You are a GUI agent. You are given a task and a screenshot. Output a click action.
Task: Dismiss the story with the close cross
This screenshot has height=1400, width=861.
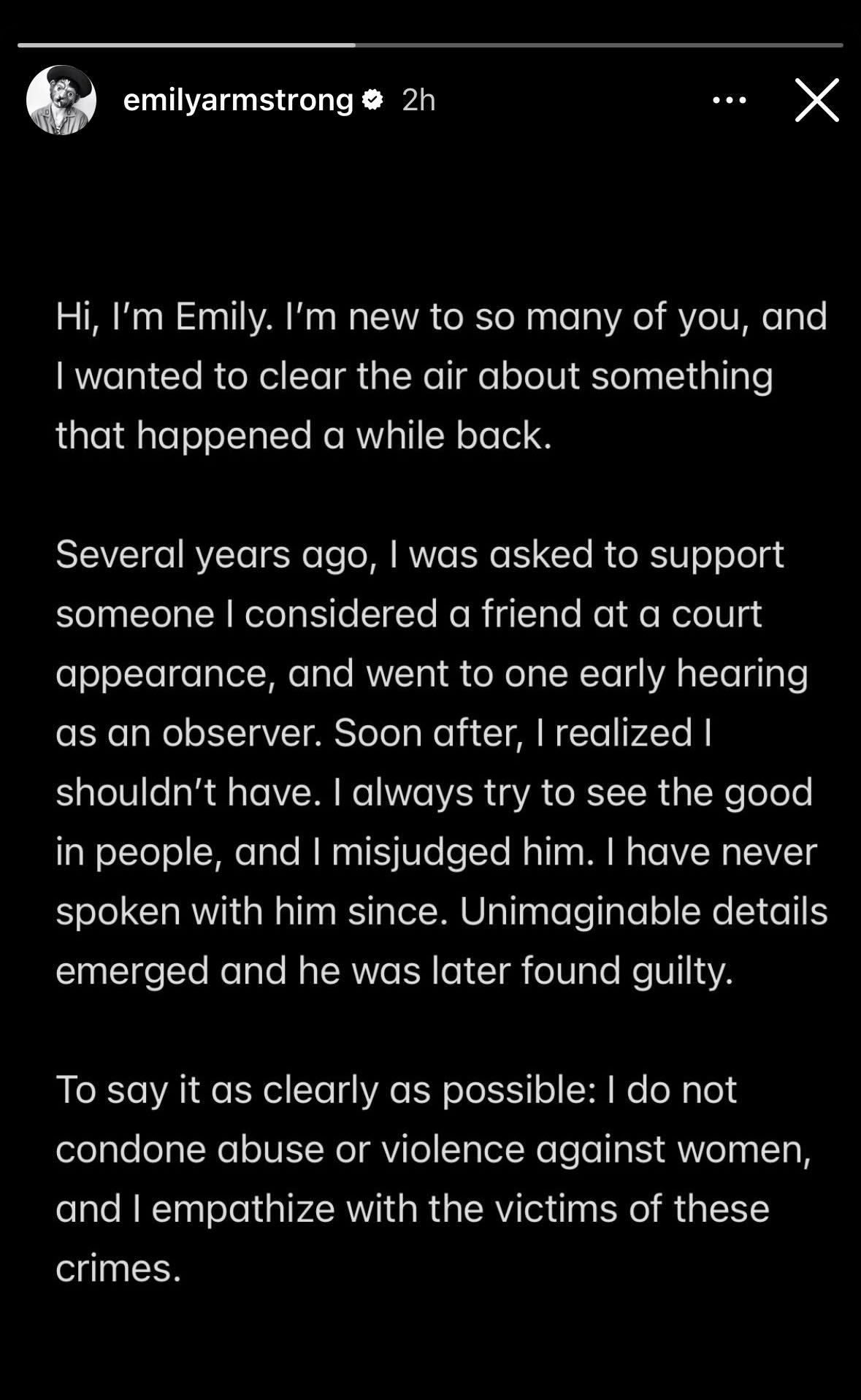(x=816, y=100)
